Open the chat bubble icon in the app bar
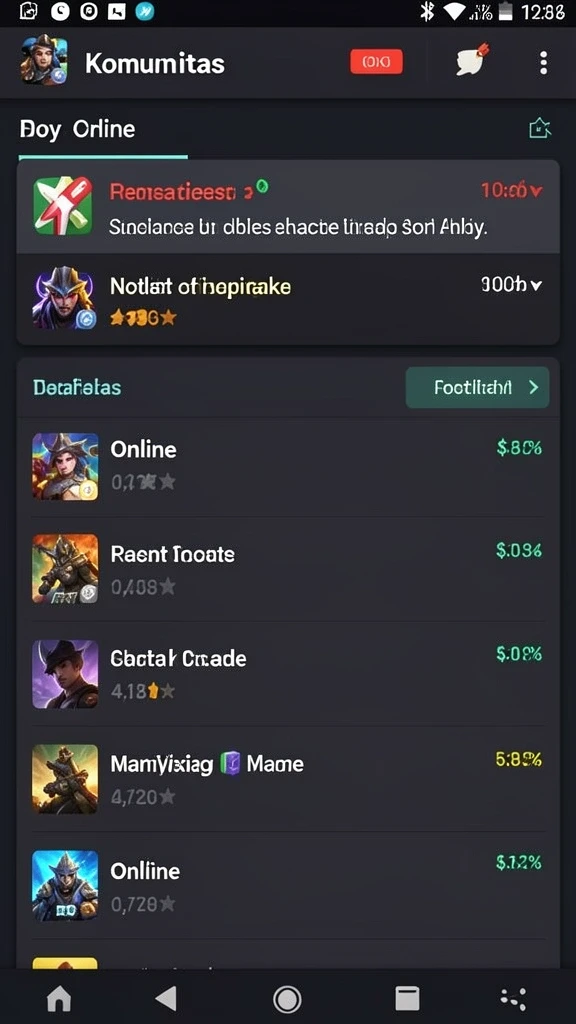Viewport: 576px width, 1024px height. tap(472, 60)
